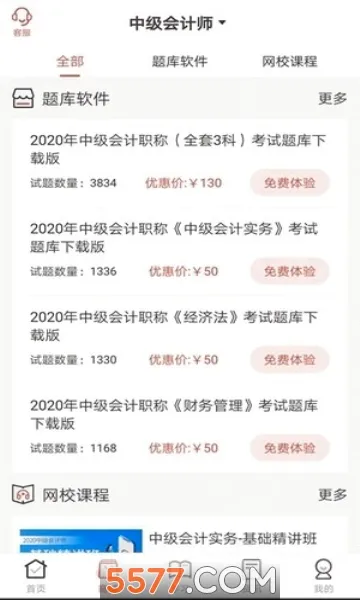Tap 更多 next to 题库软件 section
Image resolution: width=360 pixels, height=600 pixels.
332,98
